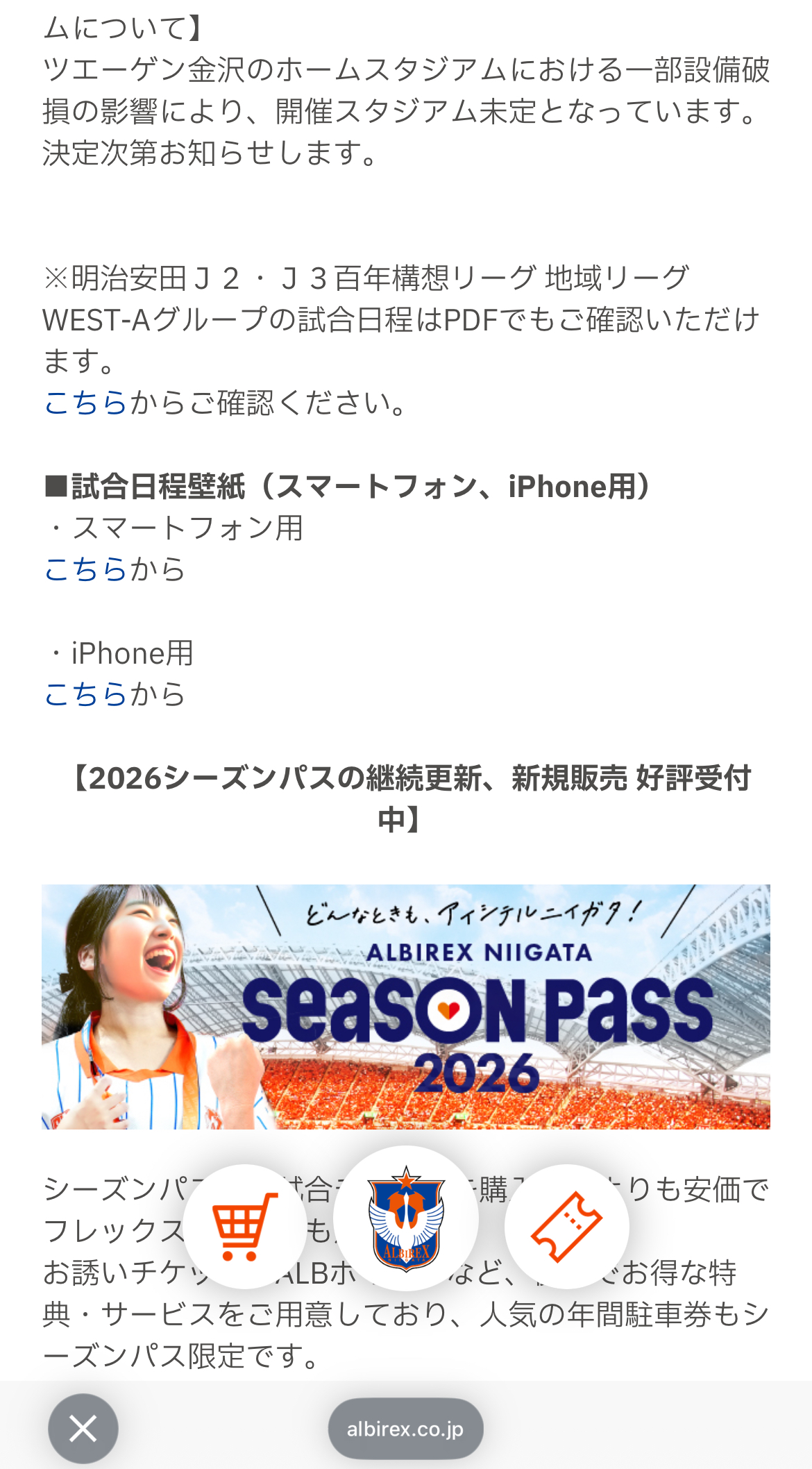Open the floating ticket button
The image size is (812, 1469).
pyautogui.click(x=566, y=1227)
